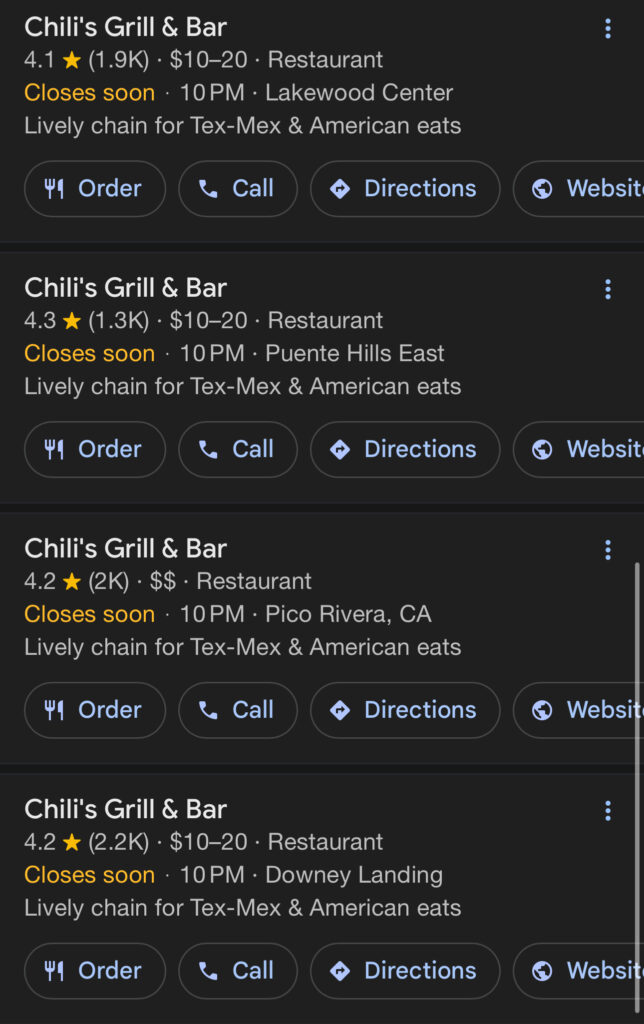Open the Downey Landing Chili's listing

(126, 809)
